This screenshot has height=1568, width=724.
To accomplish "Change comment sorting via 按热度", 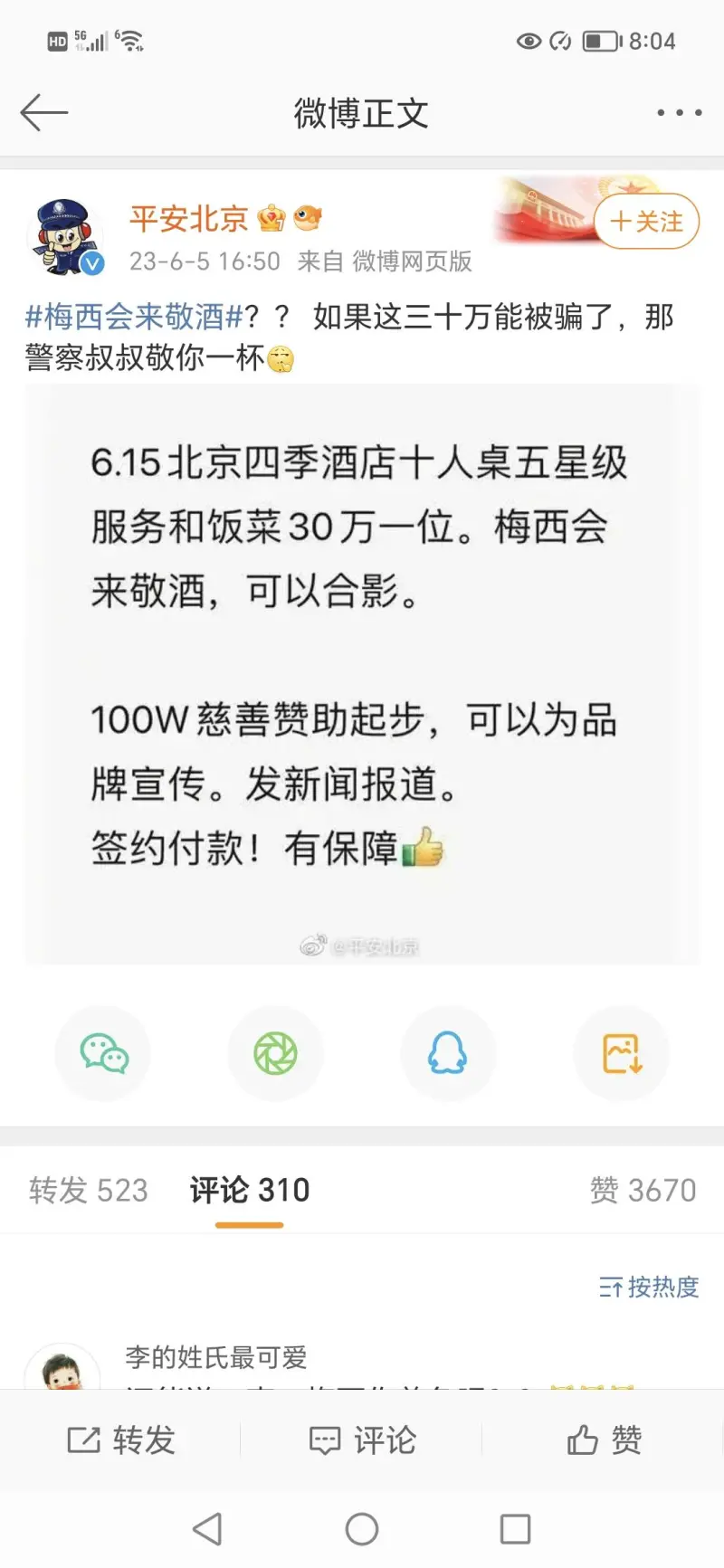I will (649, 1287).
